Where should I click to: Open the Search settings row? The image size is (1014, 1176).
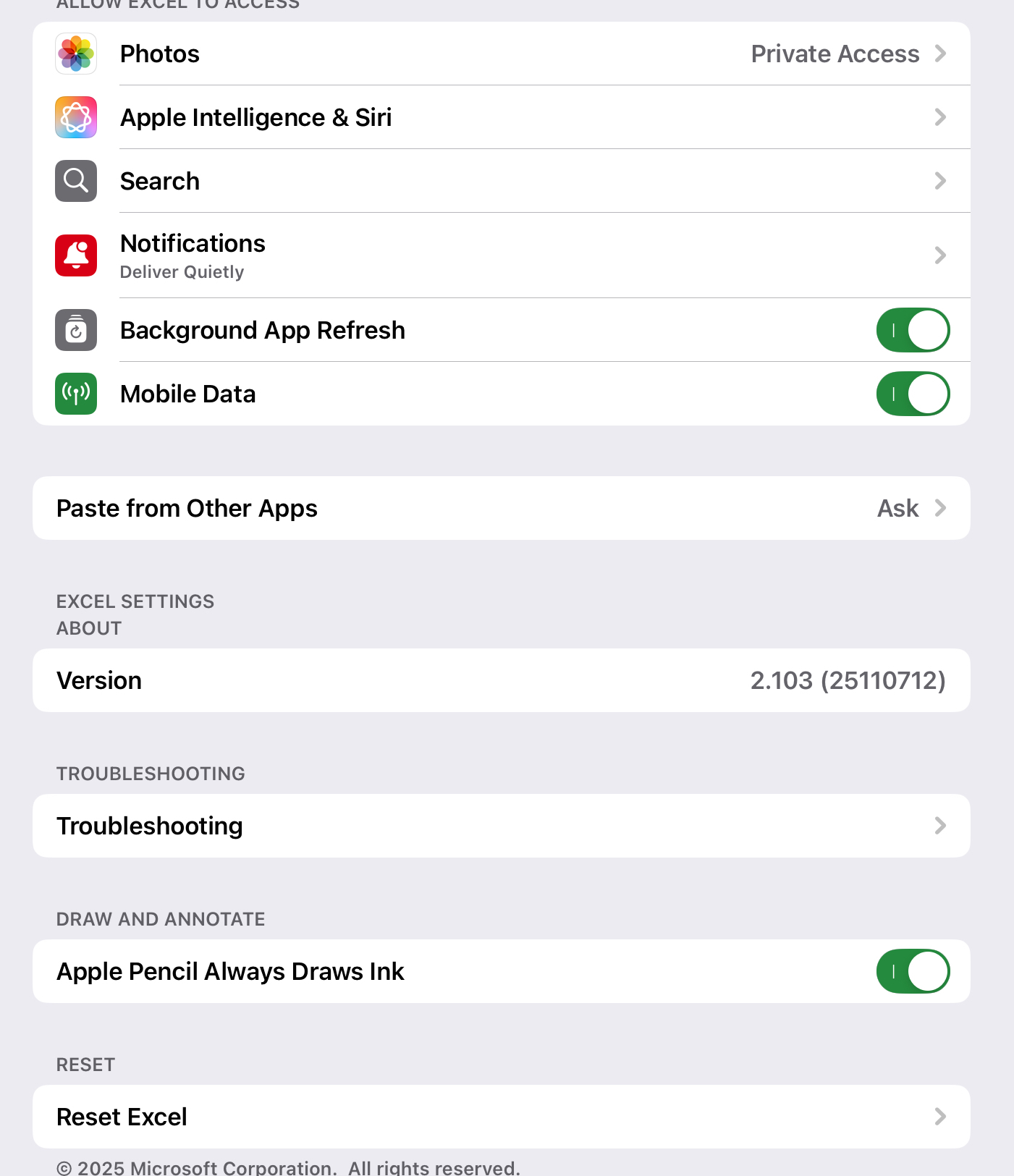pos(501,181)
